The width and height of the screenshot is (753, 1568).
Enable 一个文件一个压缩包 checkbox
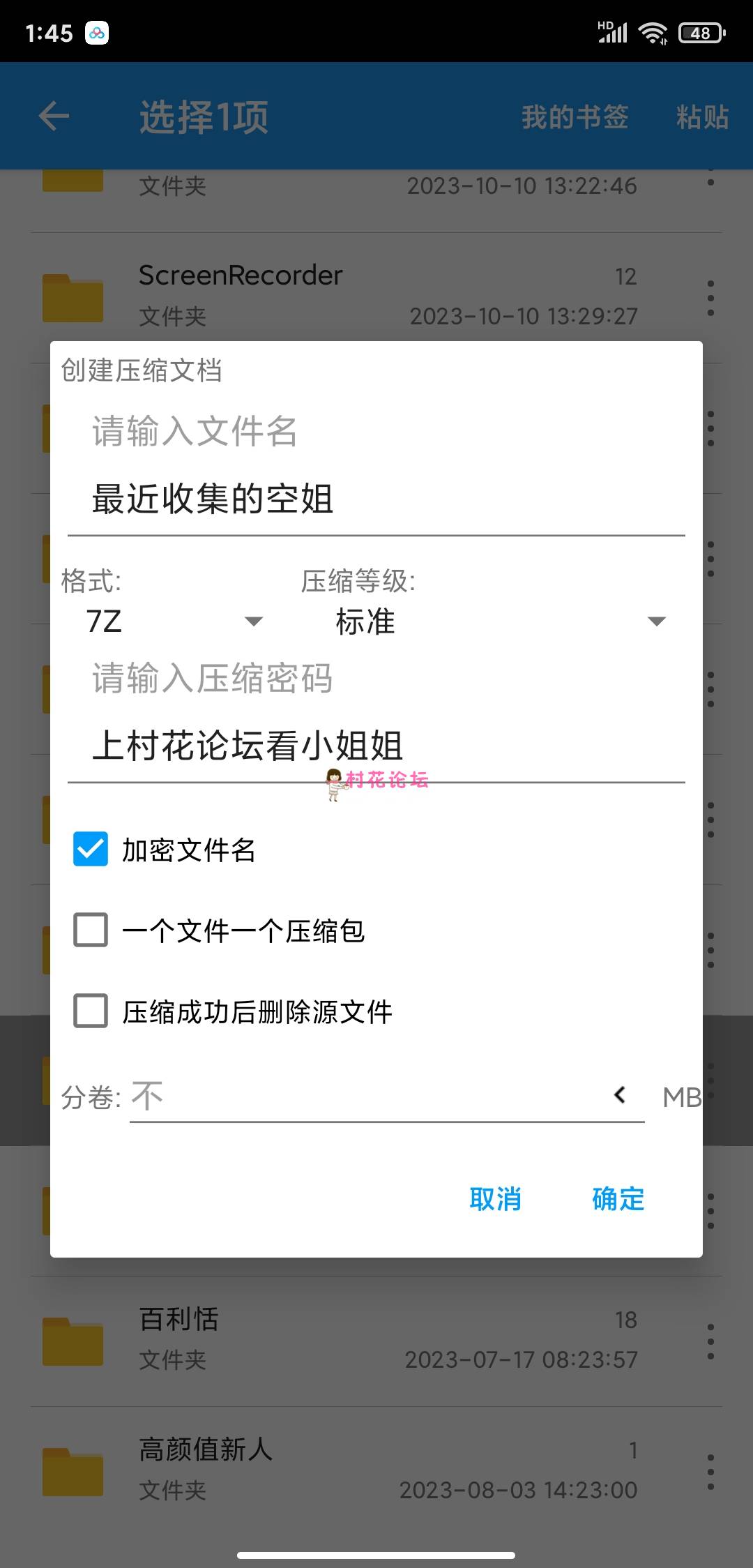click(x=91, y=930)
